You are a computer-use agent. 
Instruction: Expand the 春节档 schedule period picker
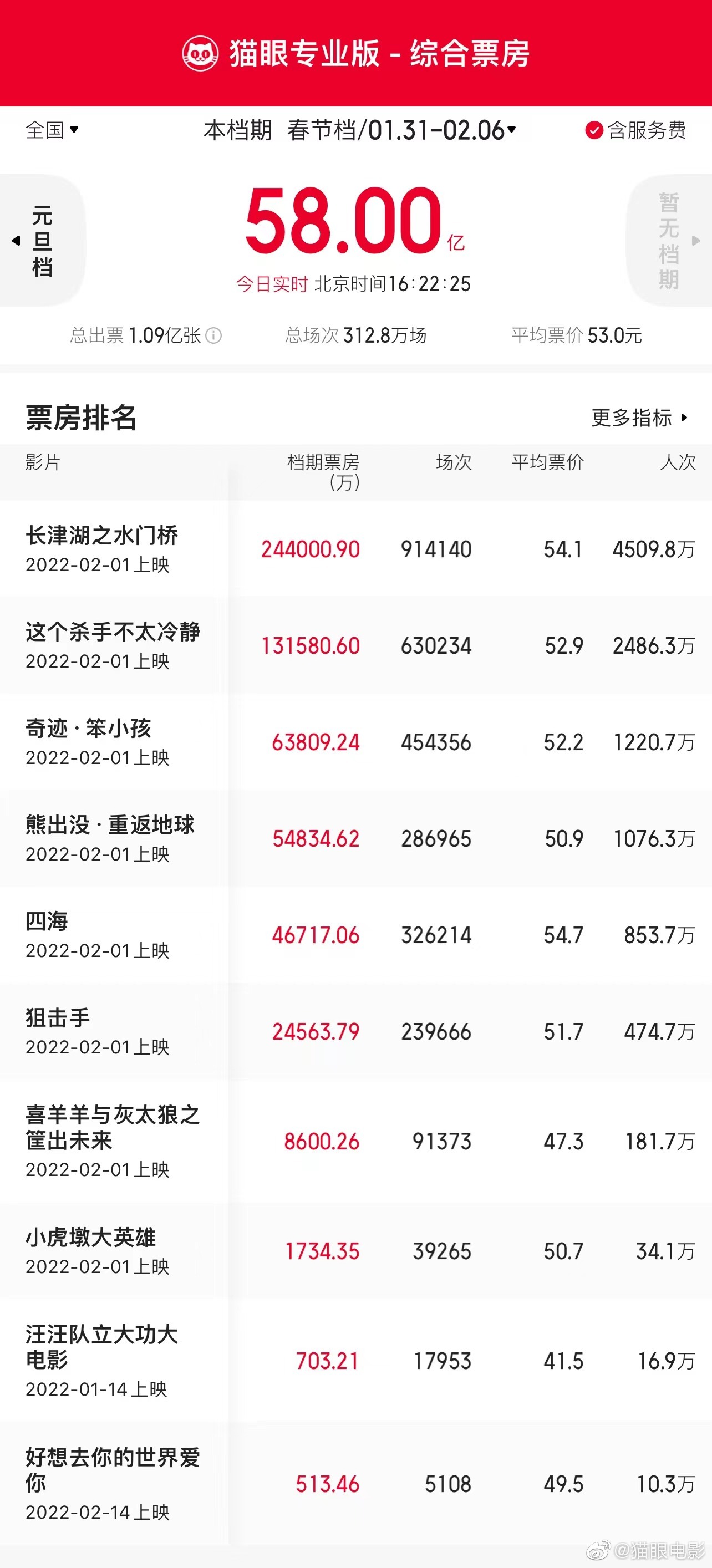401,130
